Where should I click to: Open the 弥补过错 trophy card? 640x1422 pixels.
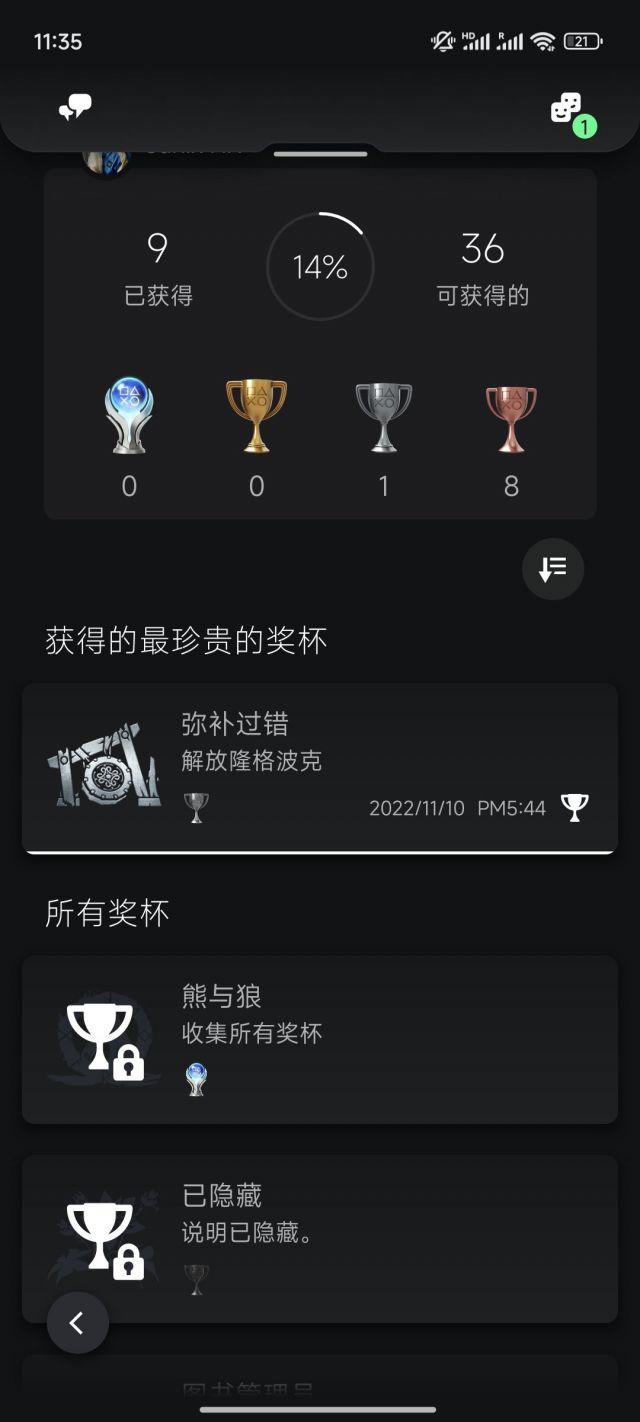tap(319, 767)
